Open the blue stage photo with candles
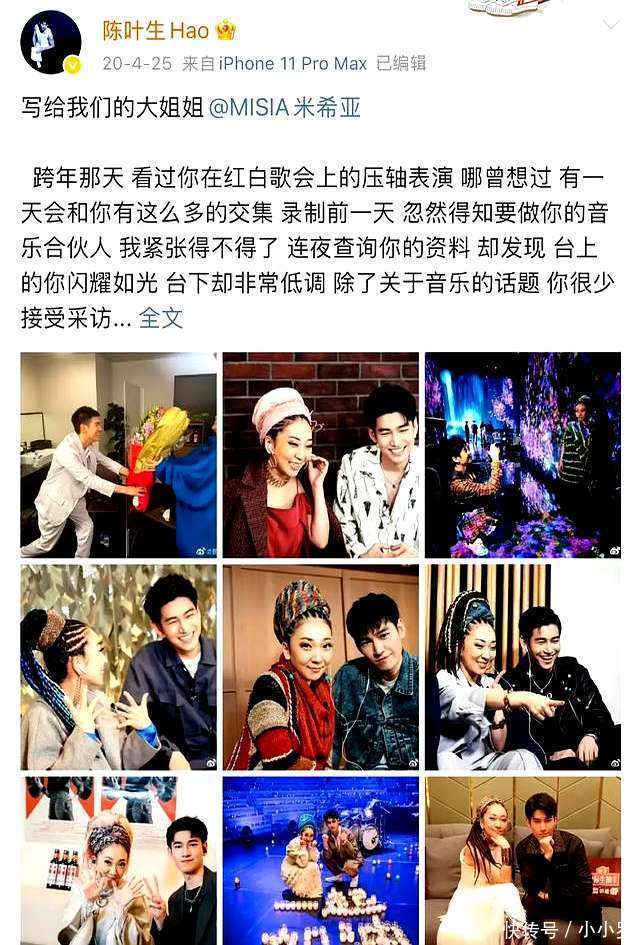The height and width of the screenshot is (945, 640). 320,860
